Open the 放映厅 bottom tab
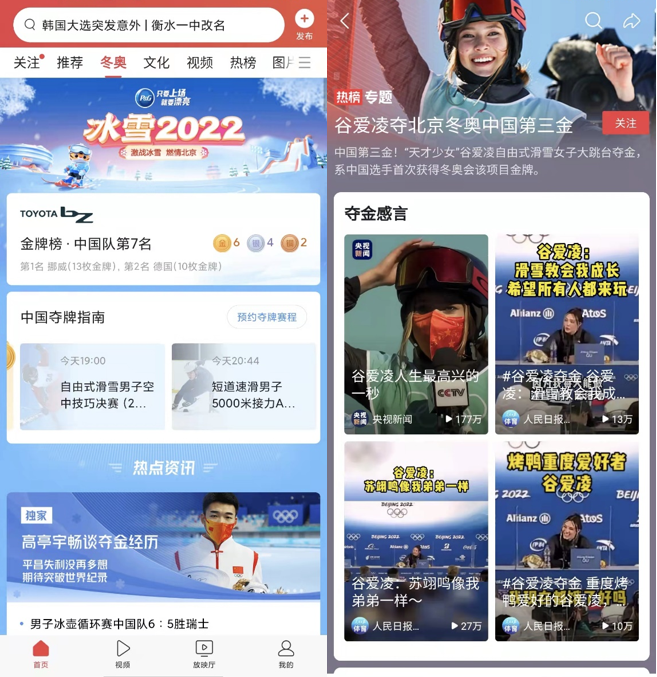The width and height of the screenshot is (657, 677). click(x=204, y=654)
